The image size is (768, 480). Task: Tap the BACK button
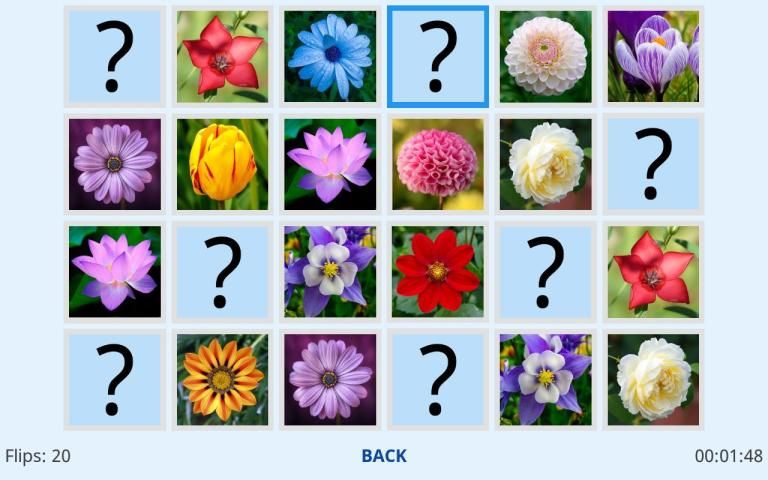point(384,456)
